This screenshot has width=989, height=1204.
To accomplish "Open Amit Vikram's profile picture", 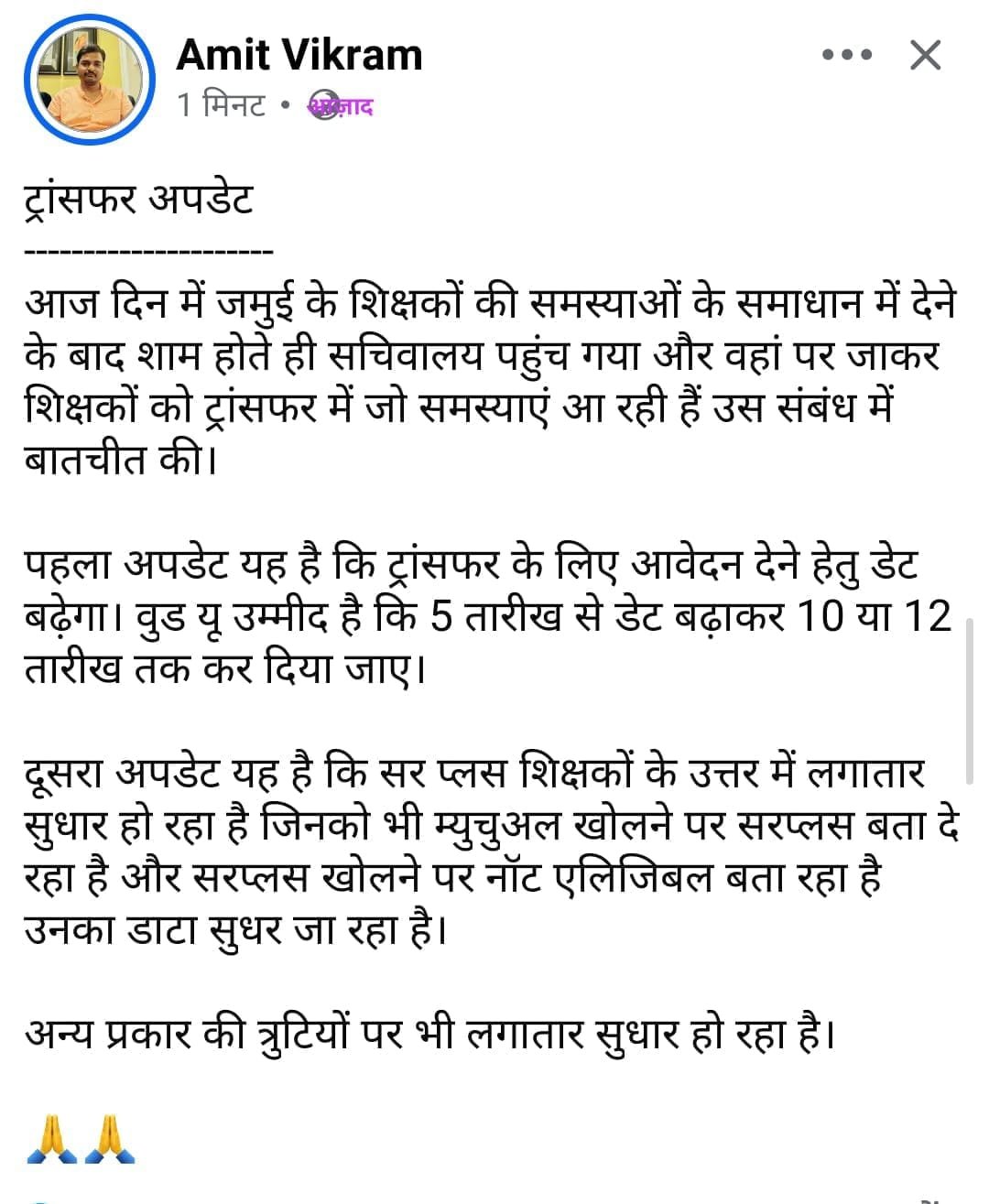I will point(90,81).
